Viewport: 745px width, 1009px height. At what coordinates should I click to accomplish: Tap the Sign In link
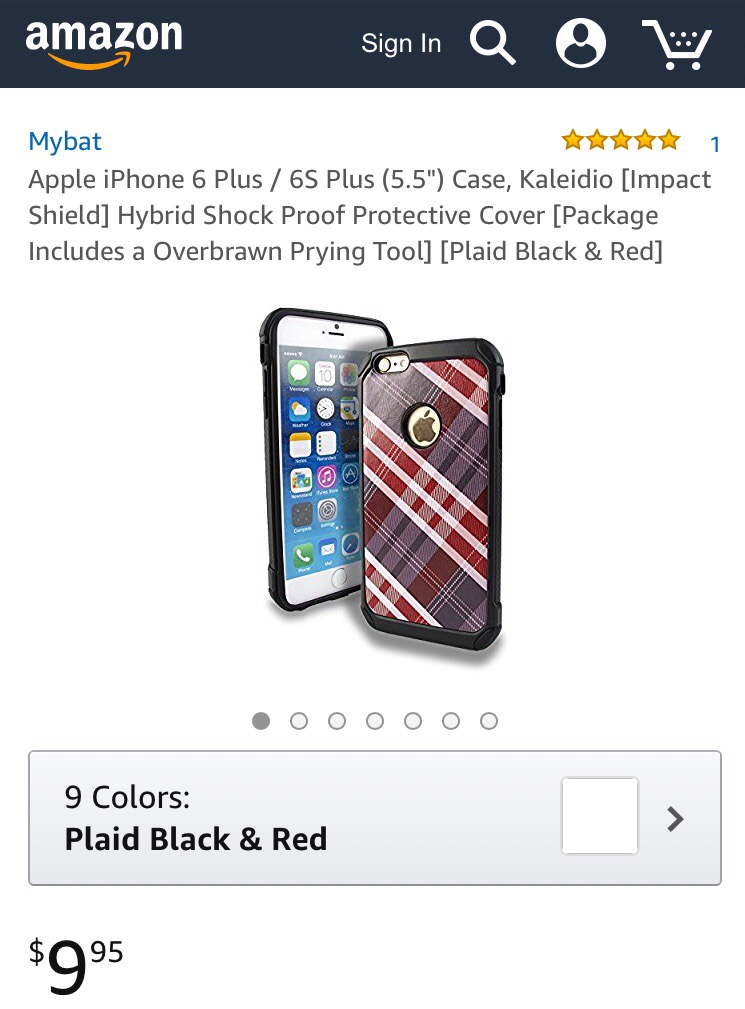pos(401,44)
